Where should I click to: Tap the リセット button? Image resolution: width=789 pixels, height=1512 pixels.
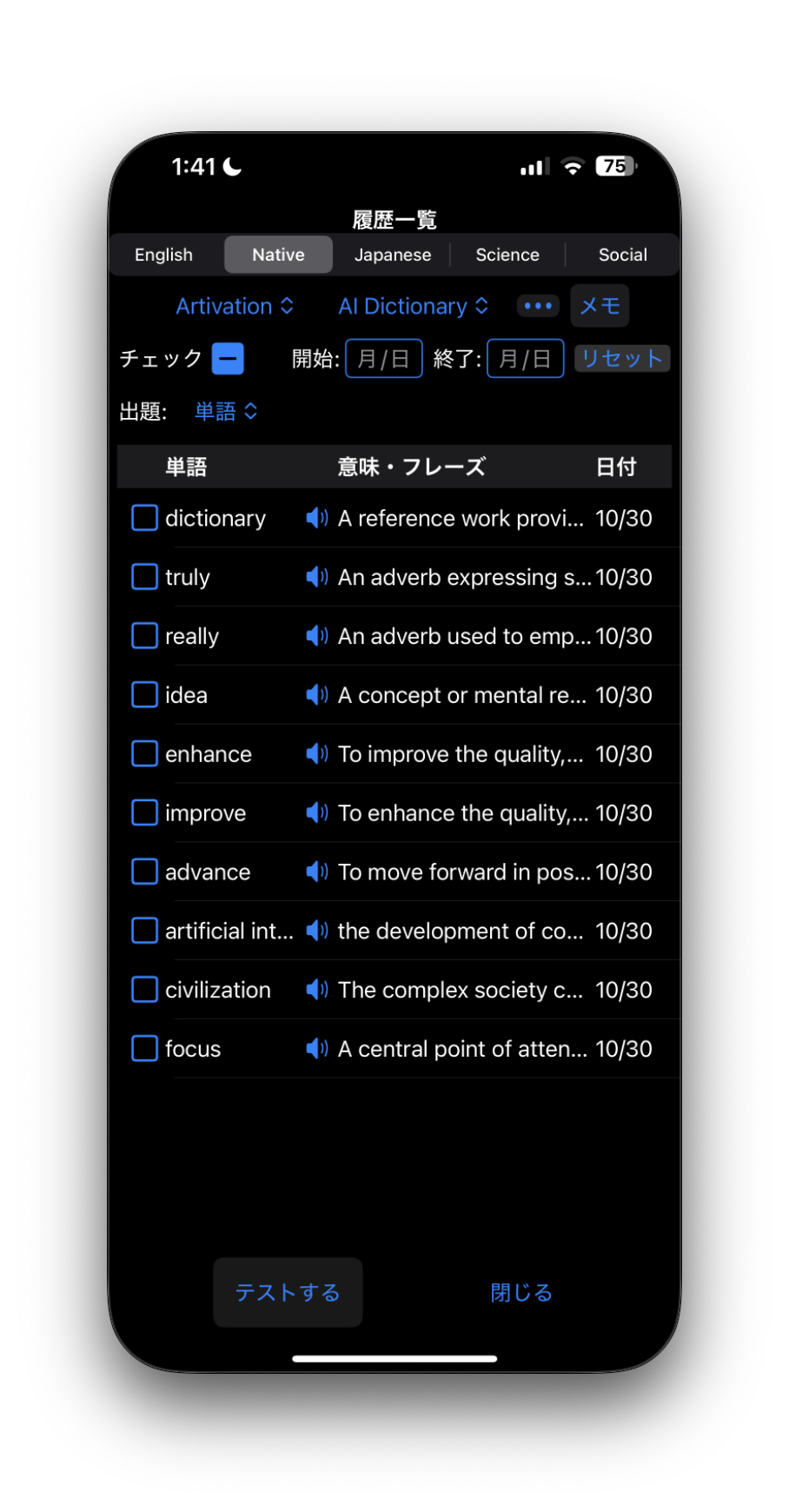click(x=622, y=359)
